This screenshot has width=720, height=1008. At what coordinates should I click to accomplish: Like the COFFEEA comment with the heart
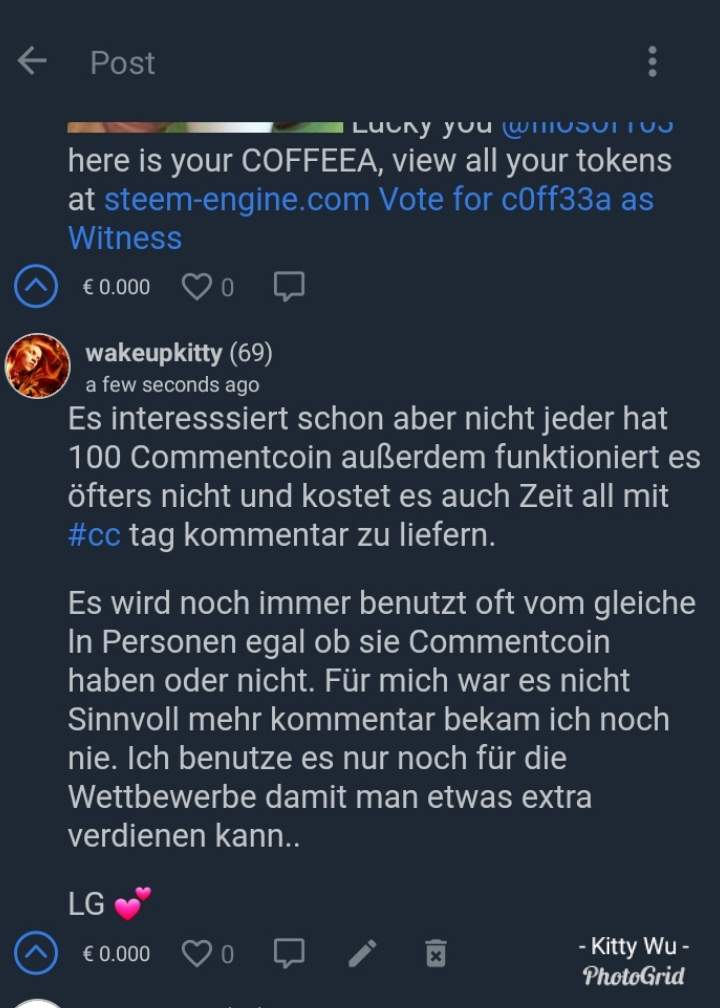click(197, 288)
